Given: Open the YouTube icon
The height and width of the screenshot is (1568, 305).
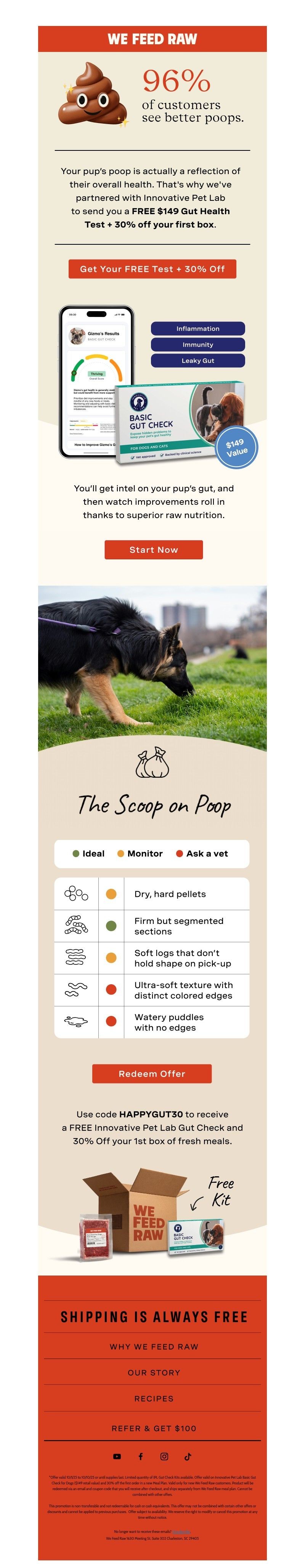Looking at the screenshot, I should [117, 1457].
